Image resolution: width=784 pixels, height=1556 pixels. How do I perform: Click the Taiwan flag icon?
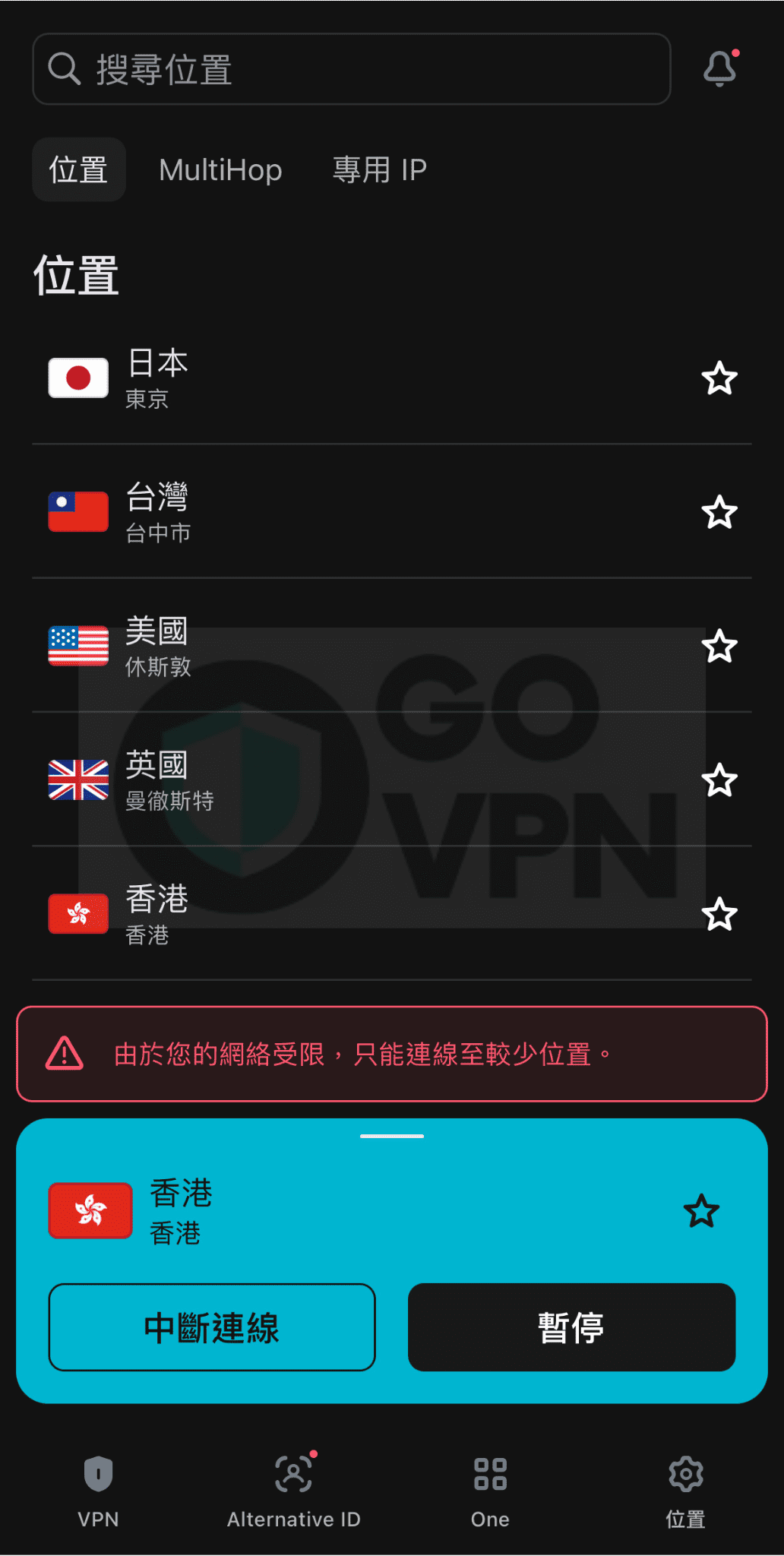(x=78, y=512)
